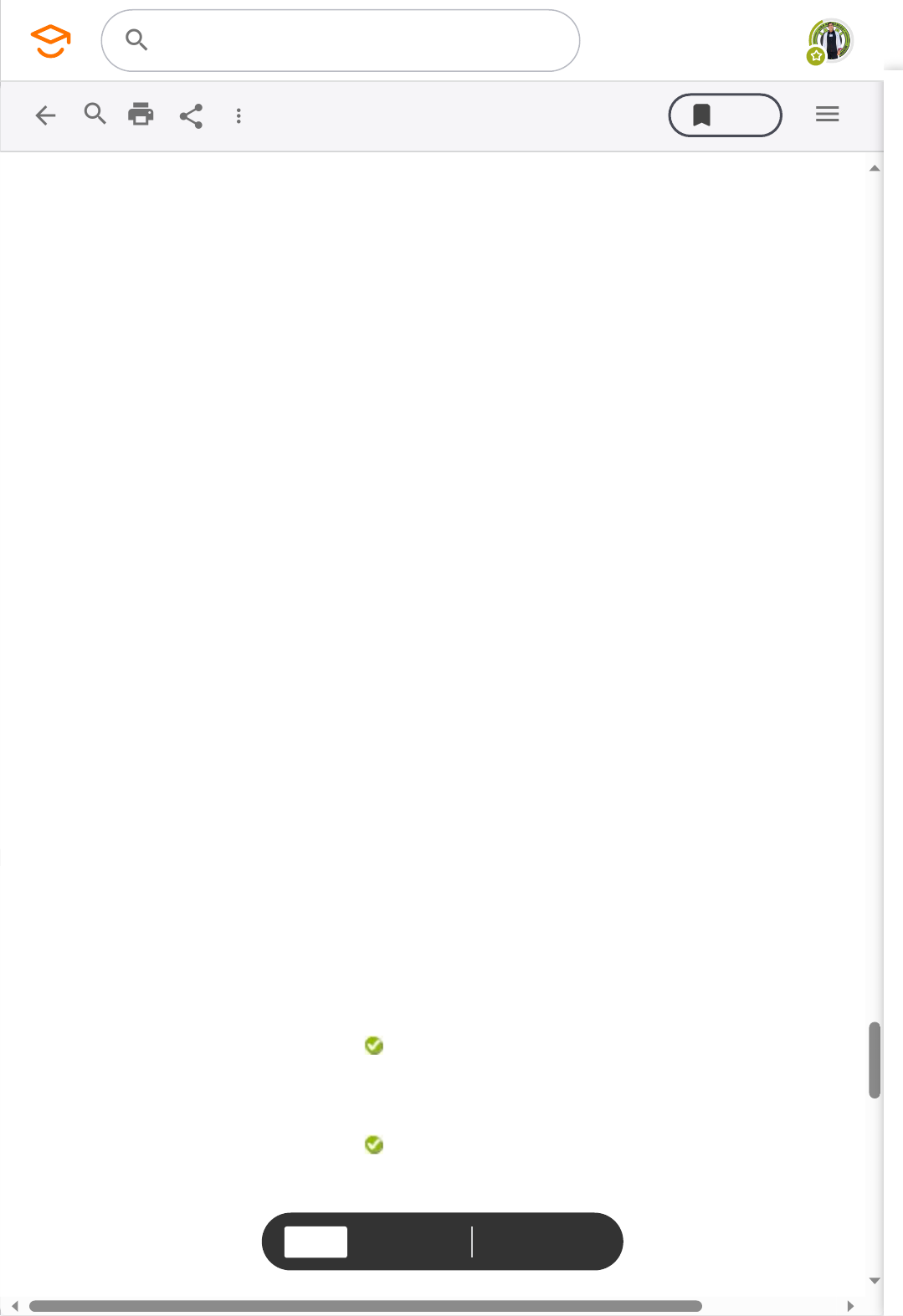Go back using the toolbar arrow
The image size is (903, 1316).
pos(46,115)
